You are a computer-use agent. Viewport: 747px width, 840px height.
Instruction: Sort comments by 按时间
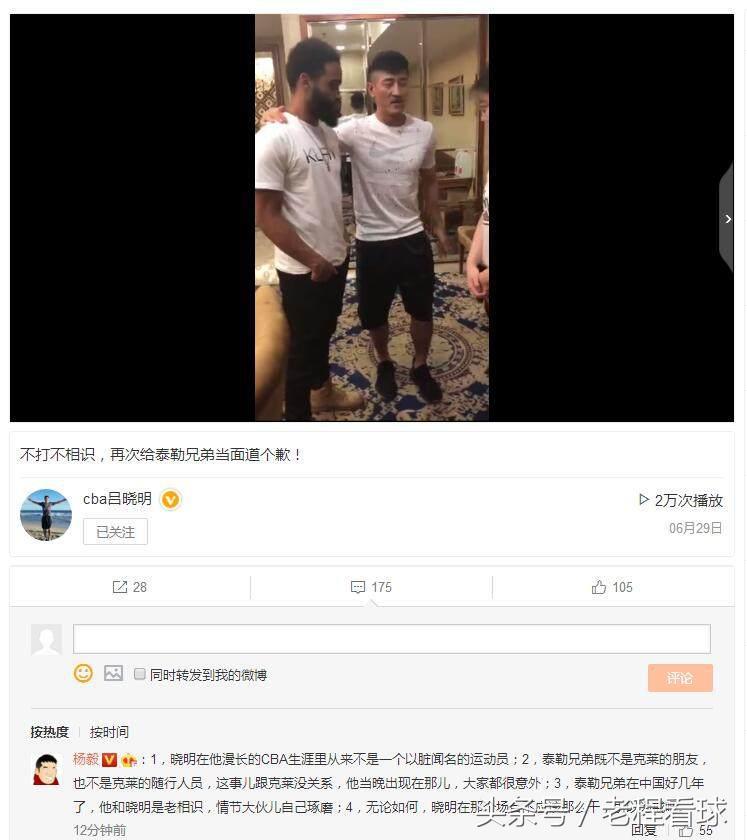[109, 732]
